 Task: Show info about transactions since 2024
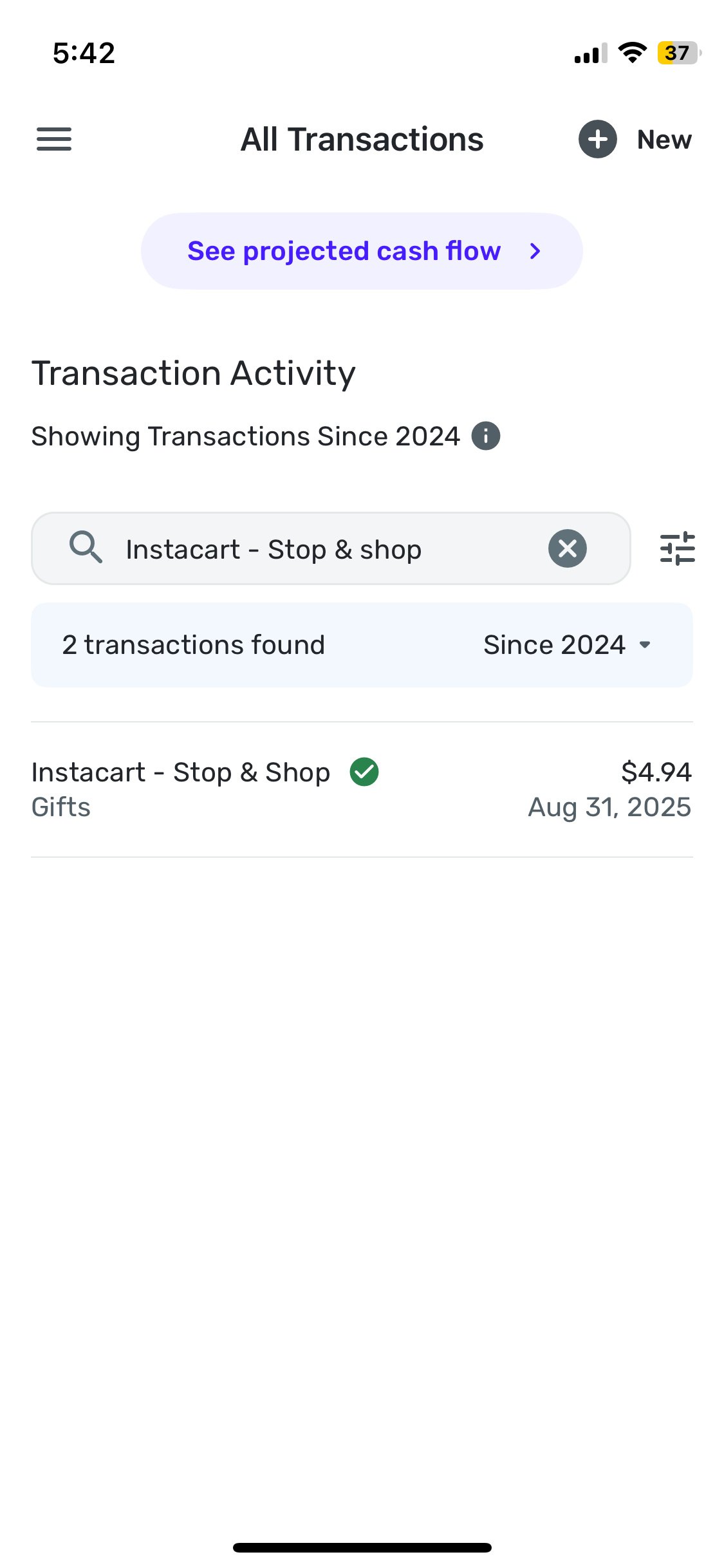coord(486,436)
